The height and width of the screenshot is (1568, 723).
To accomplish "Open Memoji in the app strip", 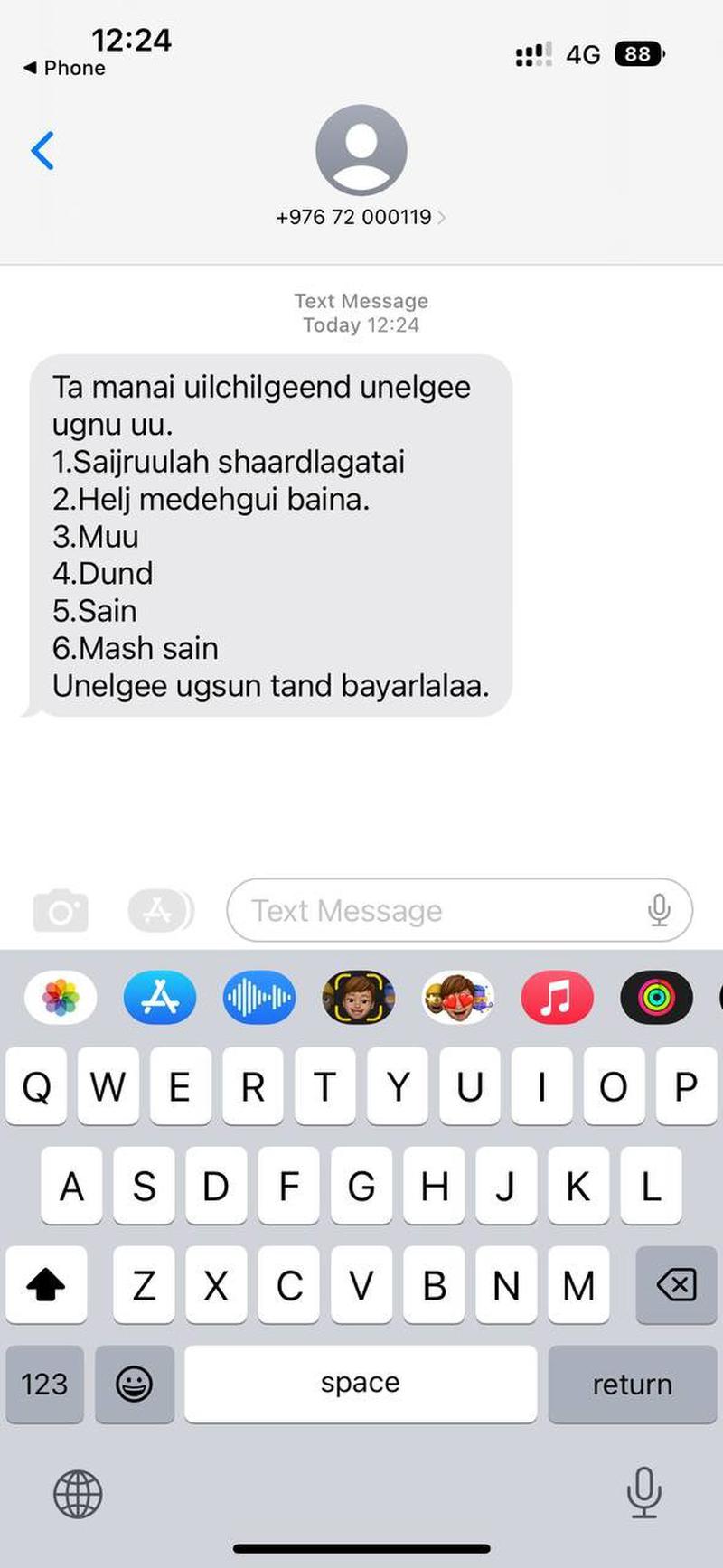I will [x=359, y=998].
